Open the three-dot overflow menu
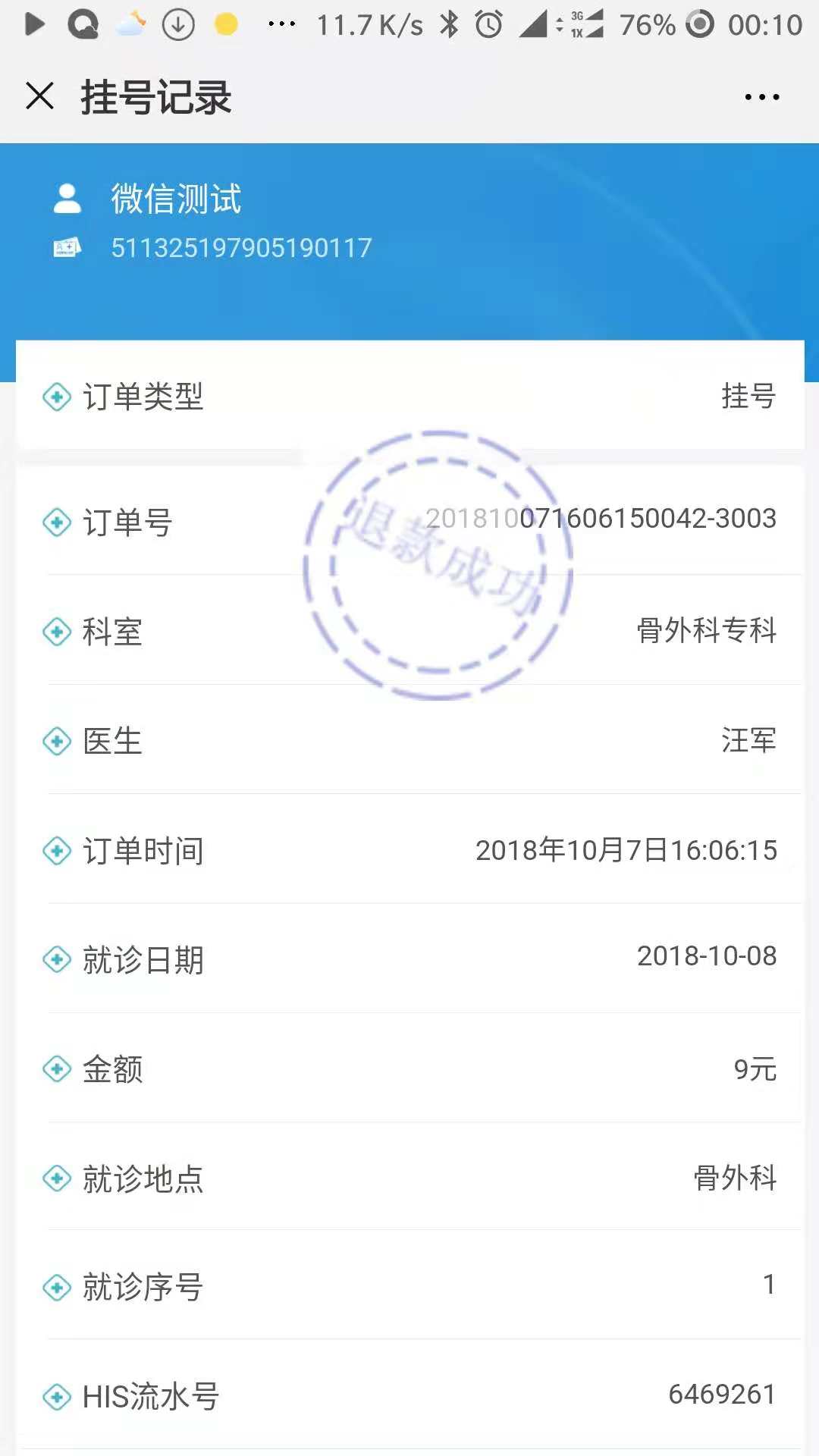Viewport: 819px width, 1456px height. (761, 97)
